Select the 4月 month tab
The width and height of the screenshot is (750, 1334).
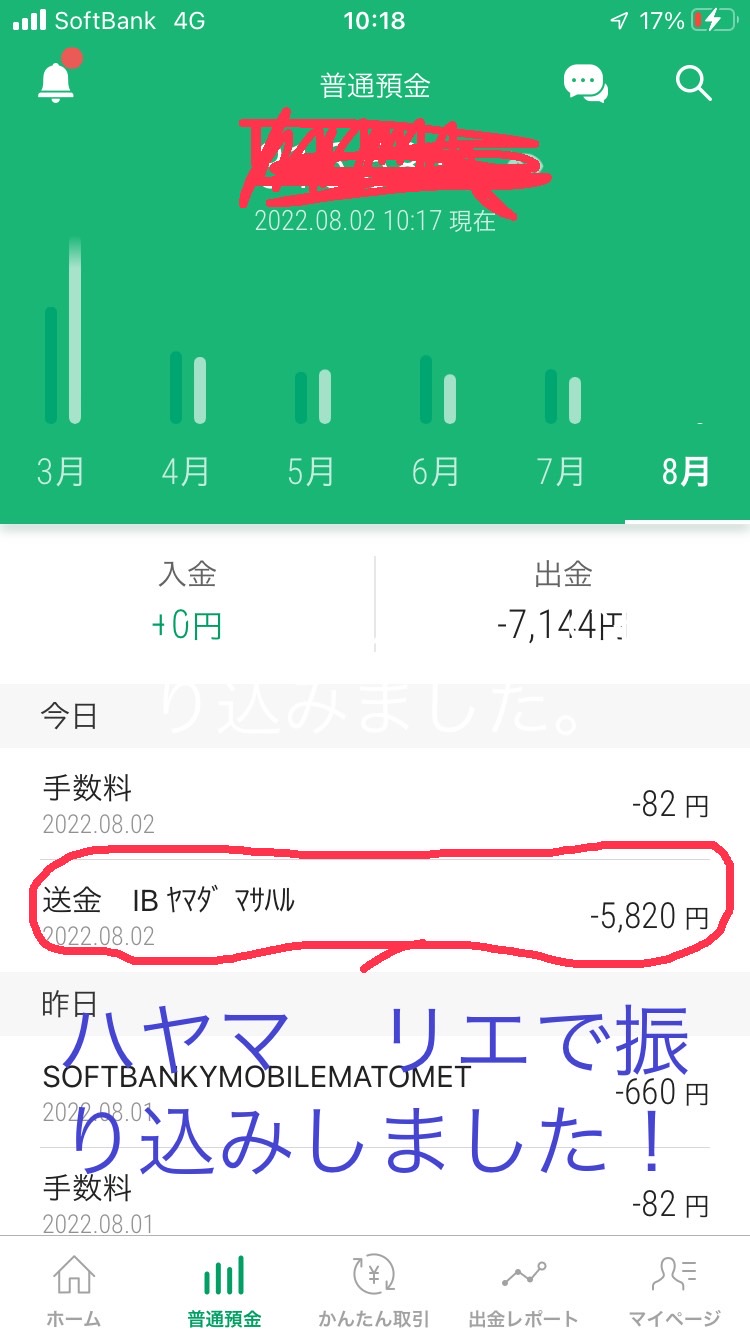point(186,470)
